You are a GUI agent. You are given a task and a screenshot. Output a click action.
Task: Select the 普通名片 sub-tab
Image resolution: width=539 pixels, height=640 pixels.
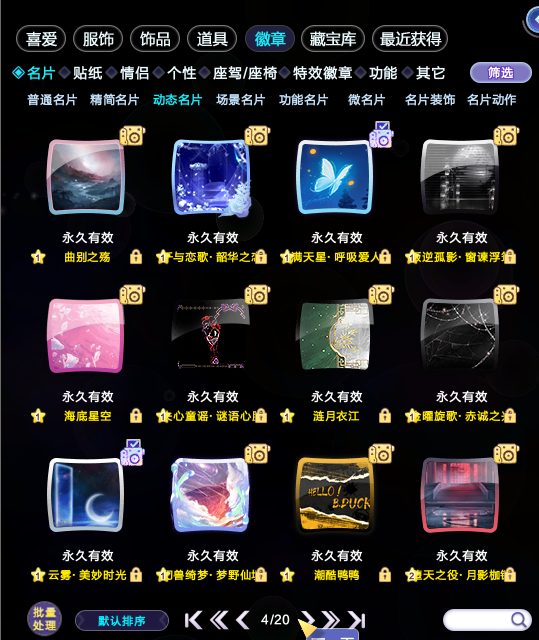52,100
